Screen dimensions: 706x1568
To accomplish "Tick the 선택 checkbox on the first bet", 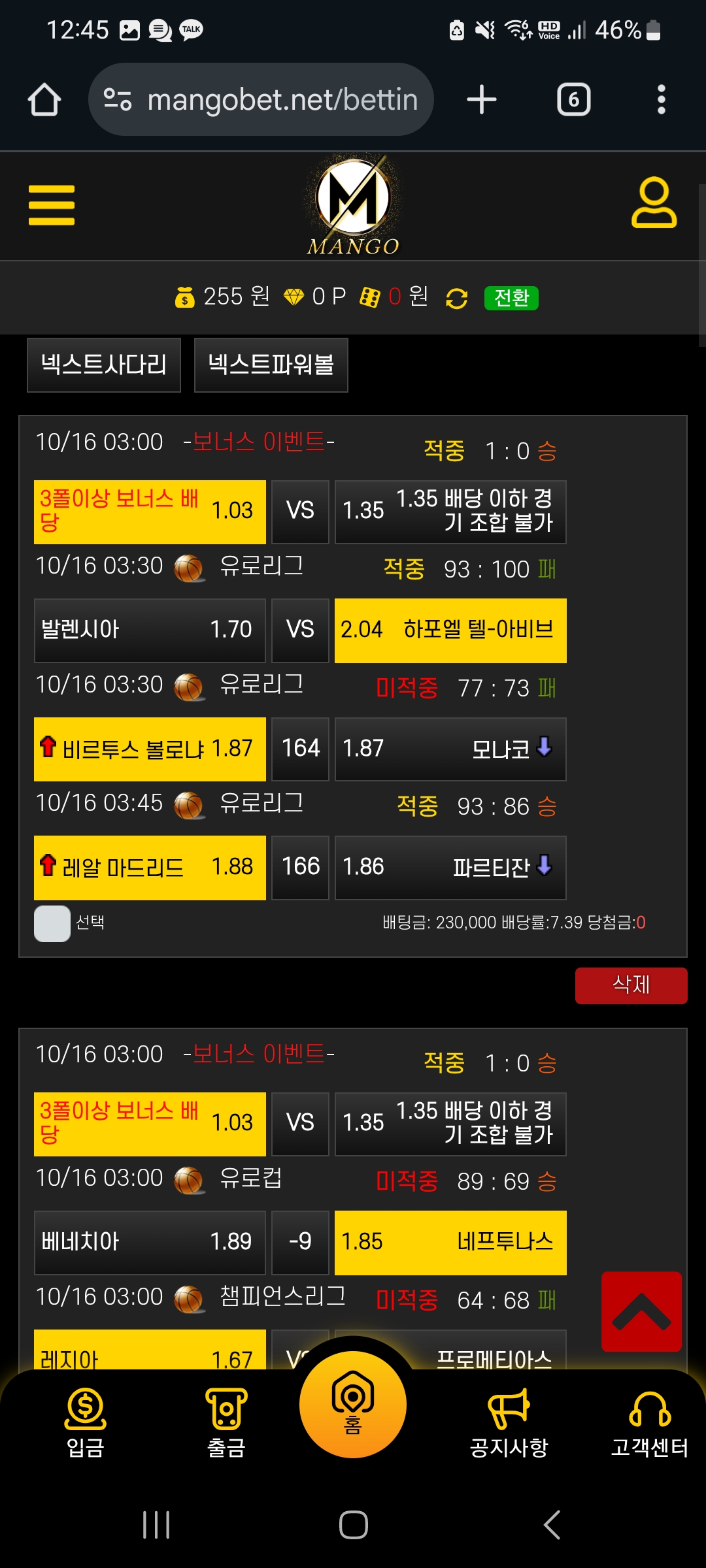I will [x=52, y=923].
